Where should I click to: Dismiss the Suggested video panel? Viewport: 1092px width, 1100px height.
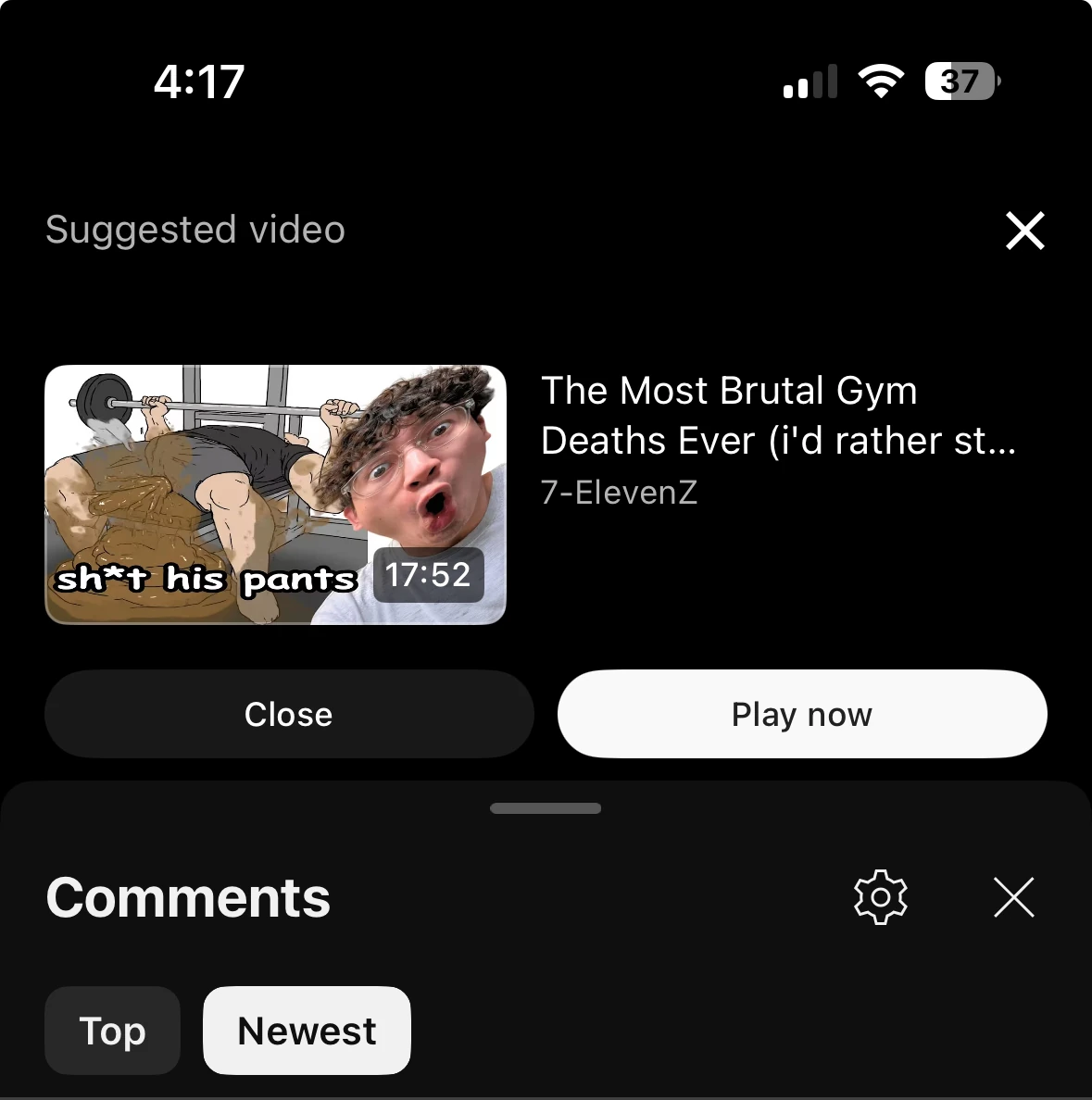coord(1024,231)
